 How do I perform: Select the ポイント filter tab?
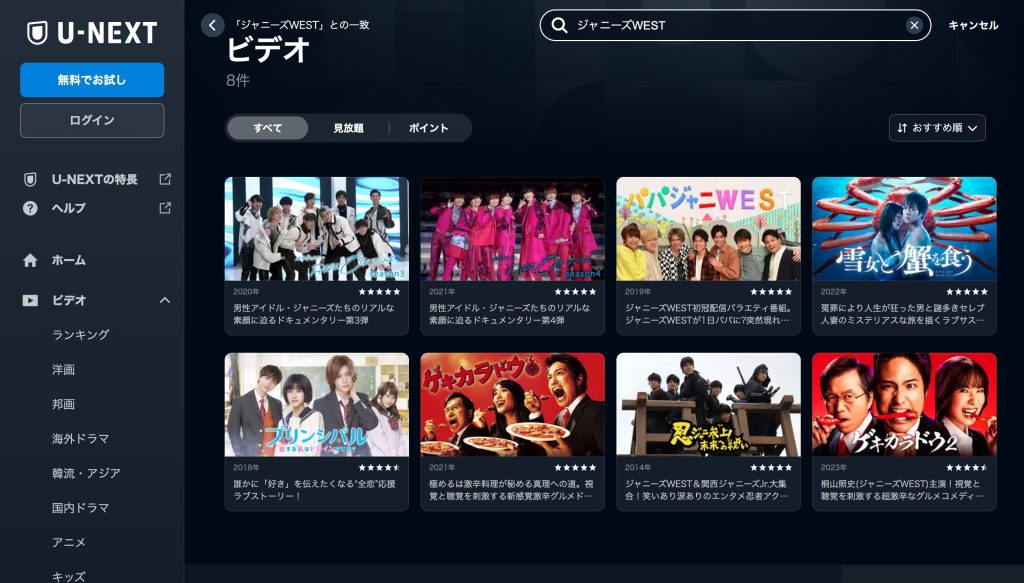[429, 128]
